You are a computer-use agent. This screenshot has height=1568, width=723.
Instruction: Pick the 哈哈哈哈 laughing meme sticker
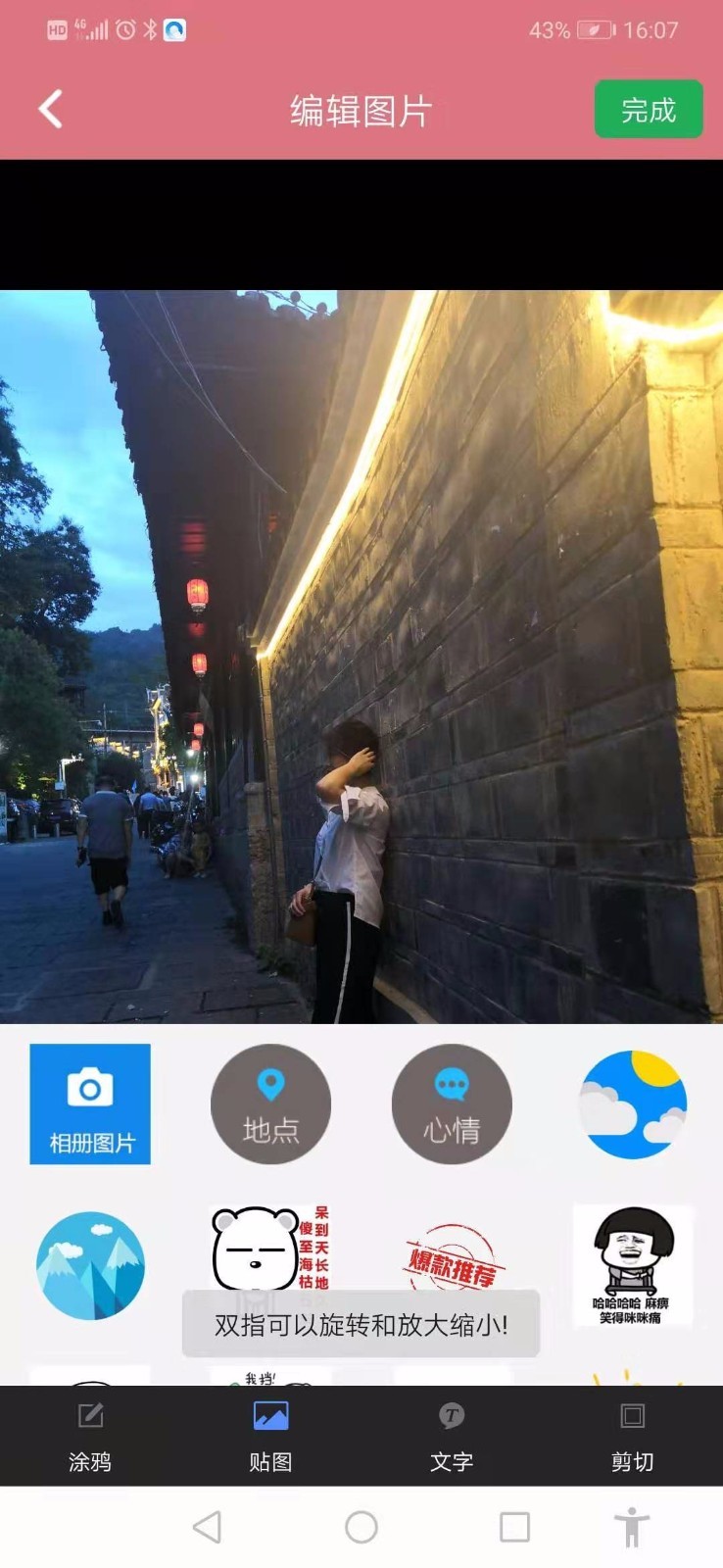tap(633, 1265)
